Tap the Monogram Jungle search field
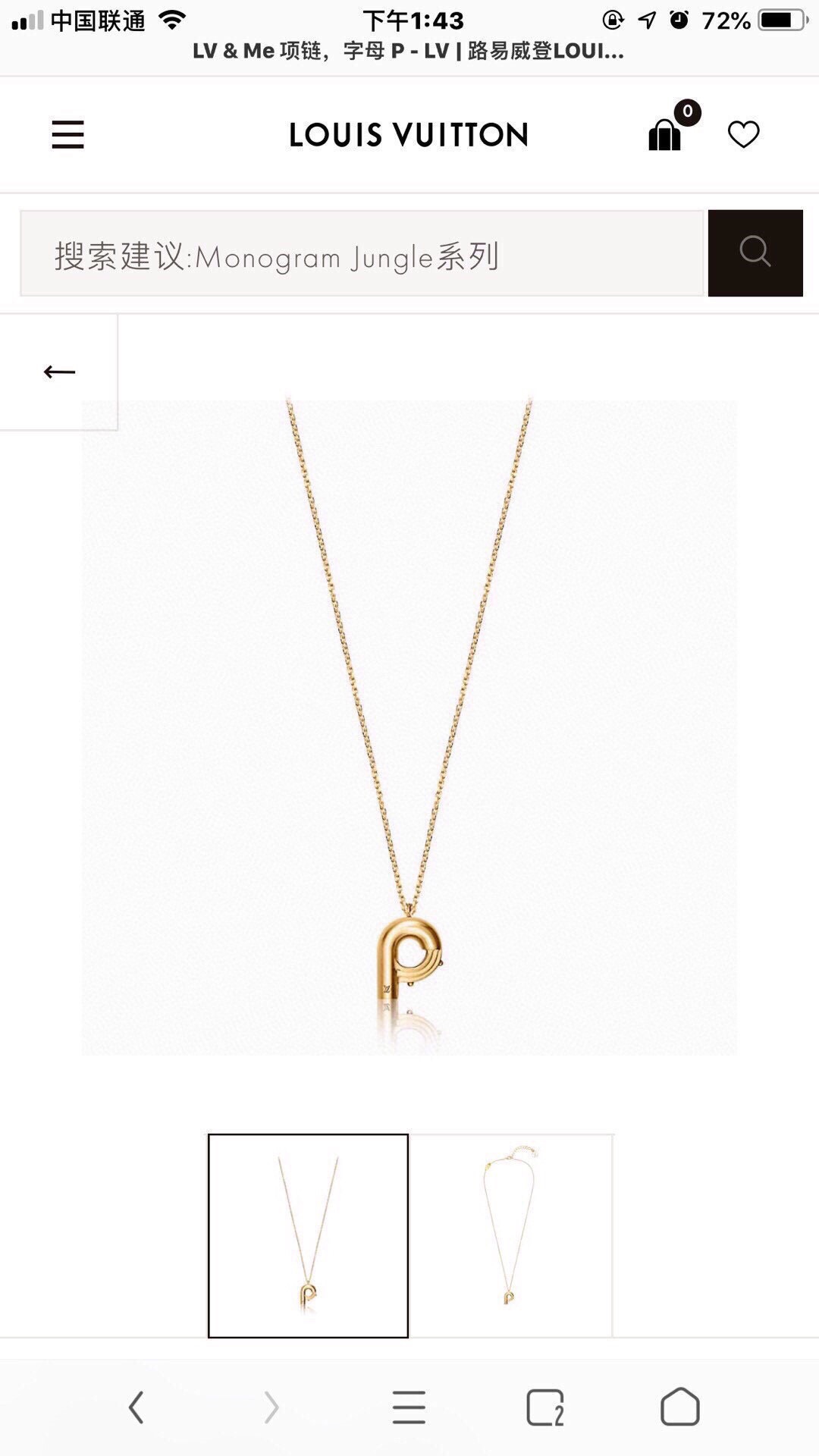The image size is (819, 1456). tap(362, 254)
